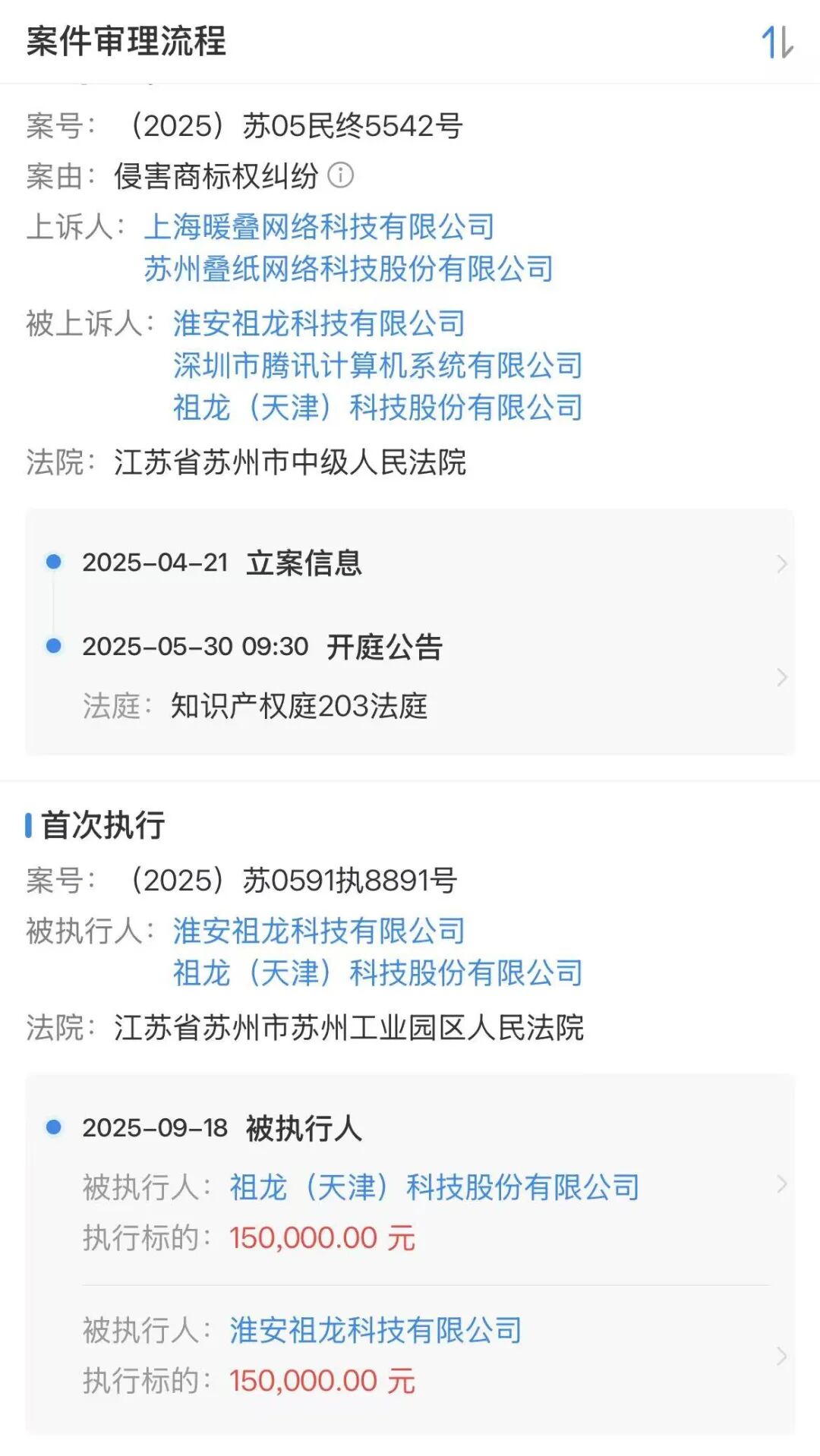Toggle the sort order icon
The width and height of the screenshot is (820, 1456).
pos(777,42)
